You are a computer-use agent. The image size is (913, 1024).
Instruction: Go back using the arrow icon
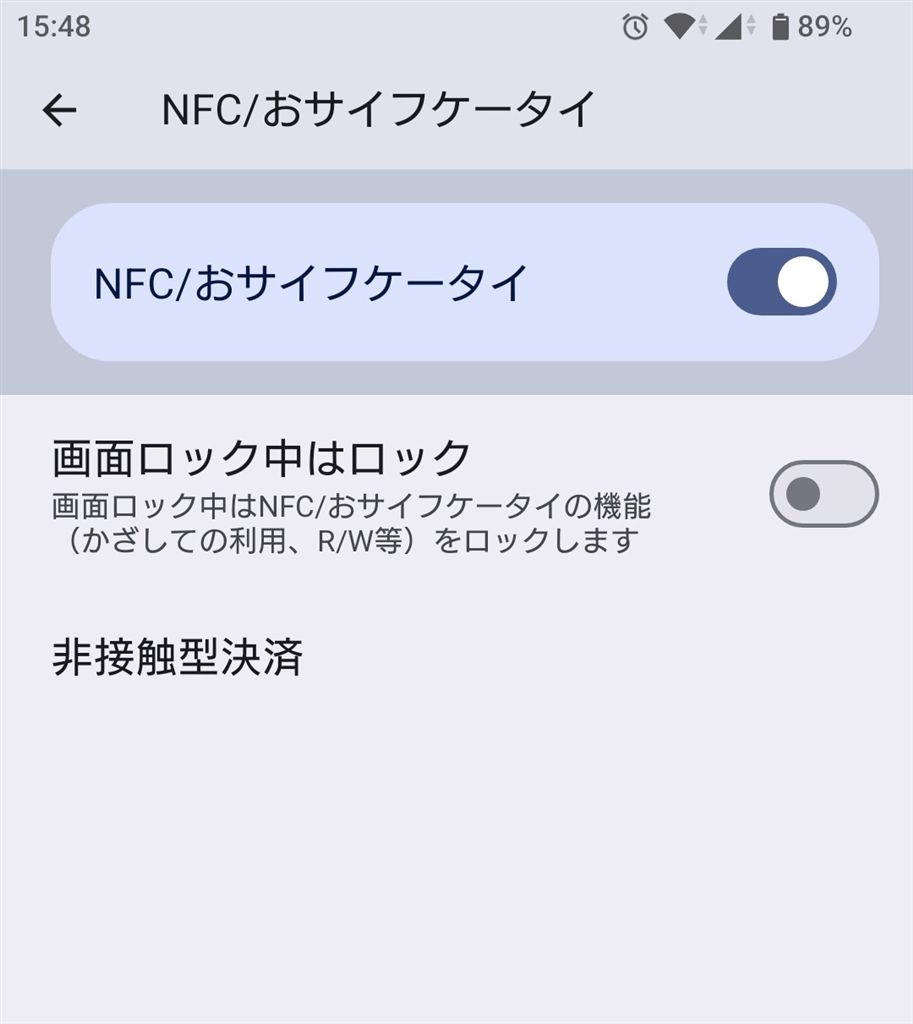59,110
